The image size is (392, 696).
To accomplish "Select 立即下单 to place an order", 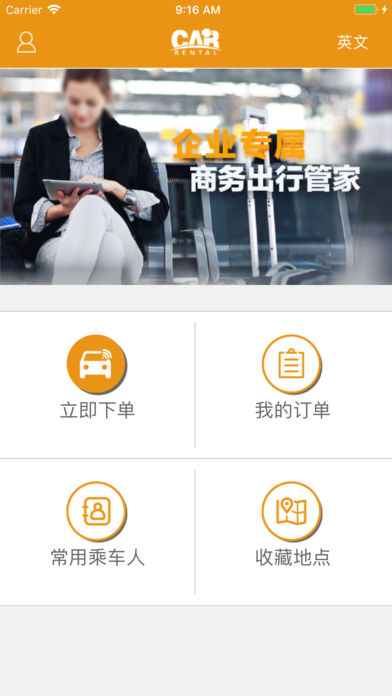I will [x=97, y=384].
